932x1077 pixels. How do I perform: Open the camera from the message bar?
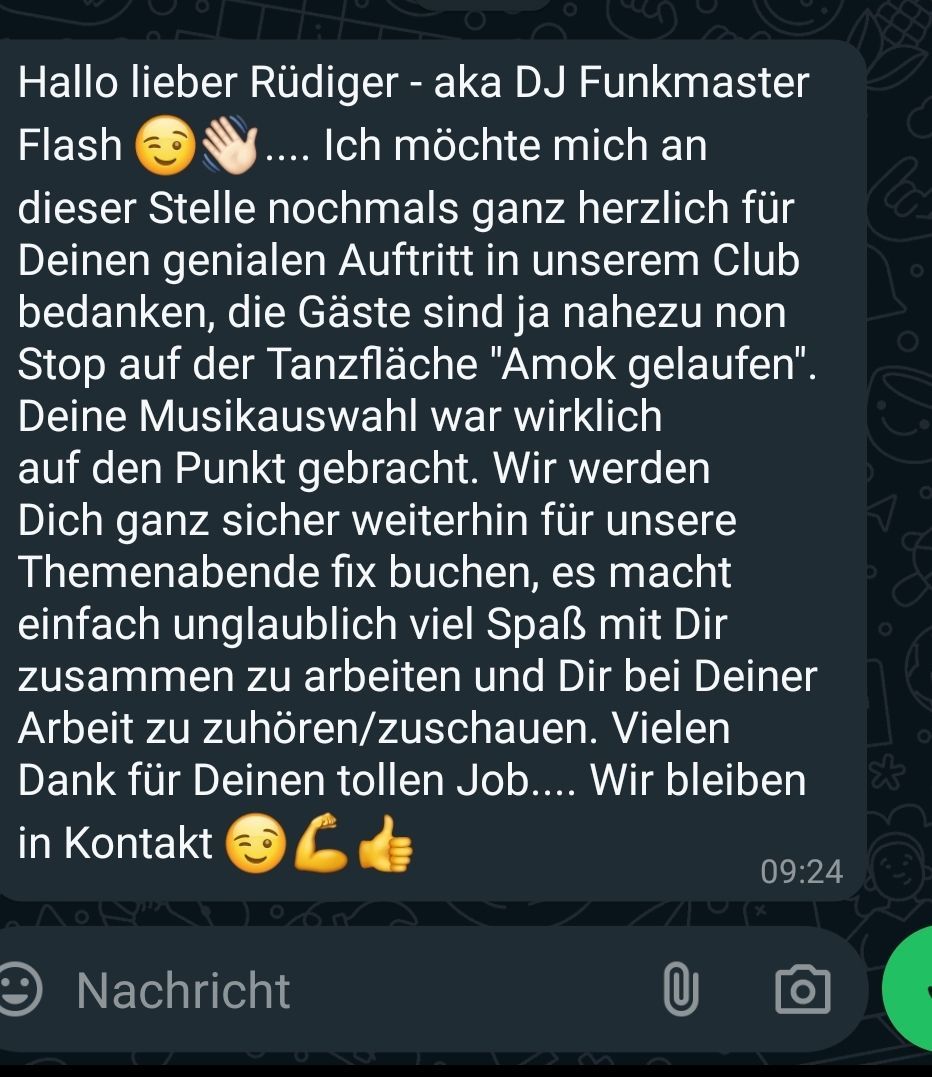(802, 990)
